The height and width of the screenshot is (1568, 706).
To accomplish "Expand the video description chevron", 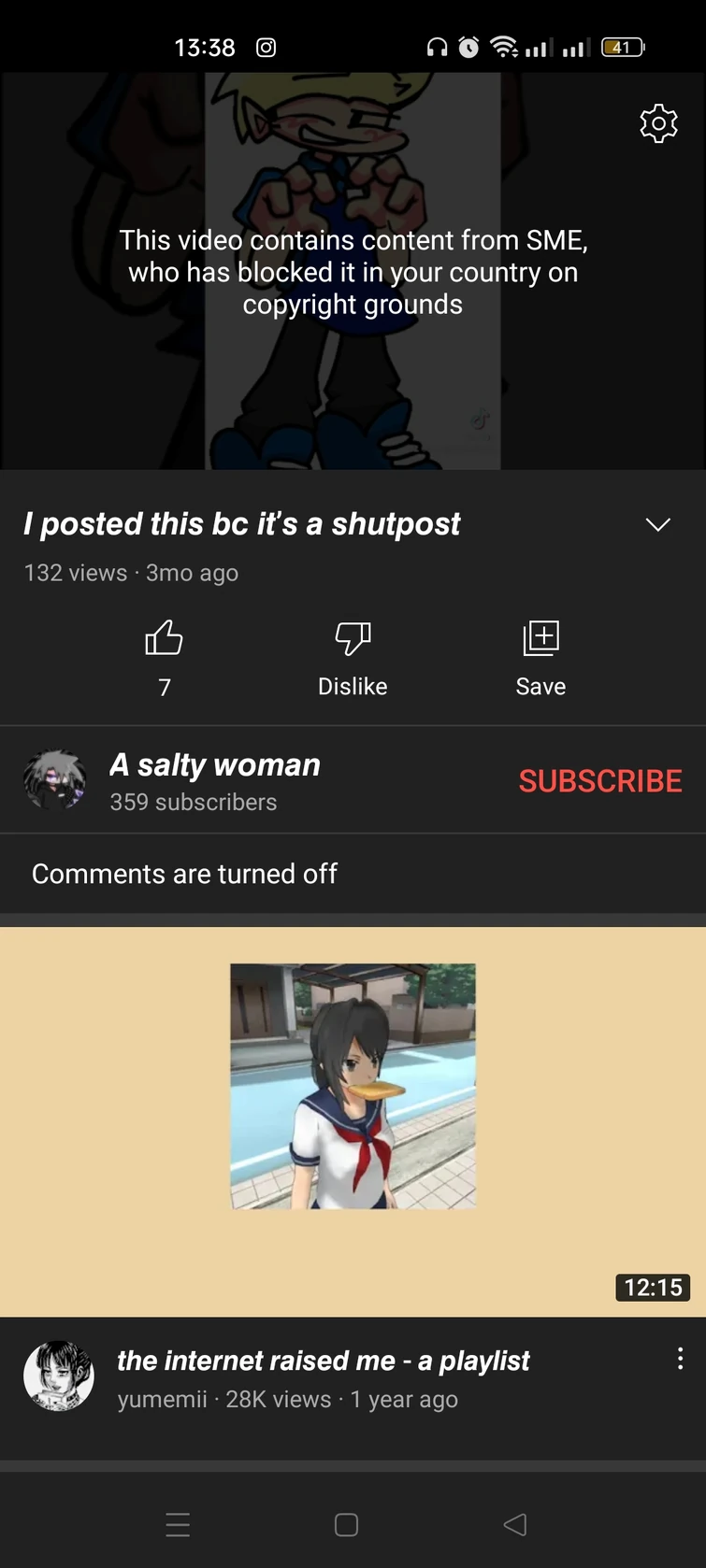I will tap(658, 524).
